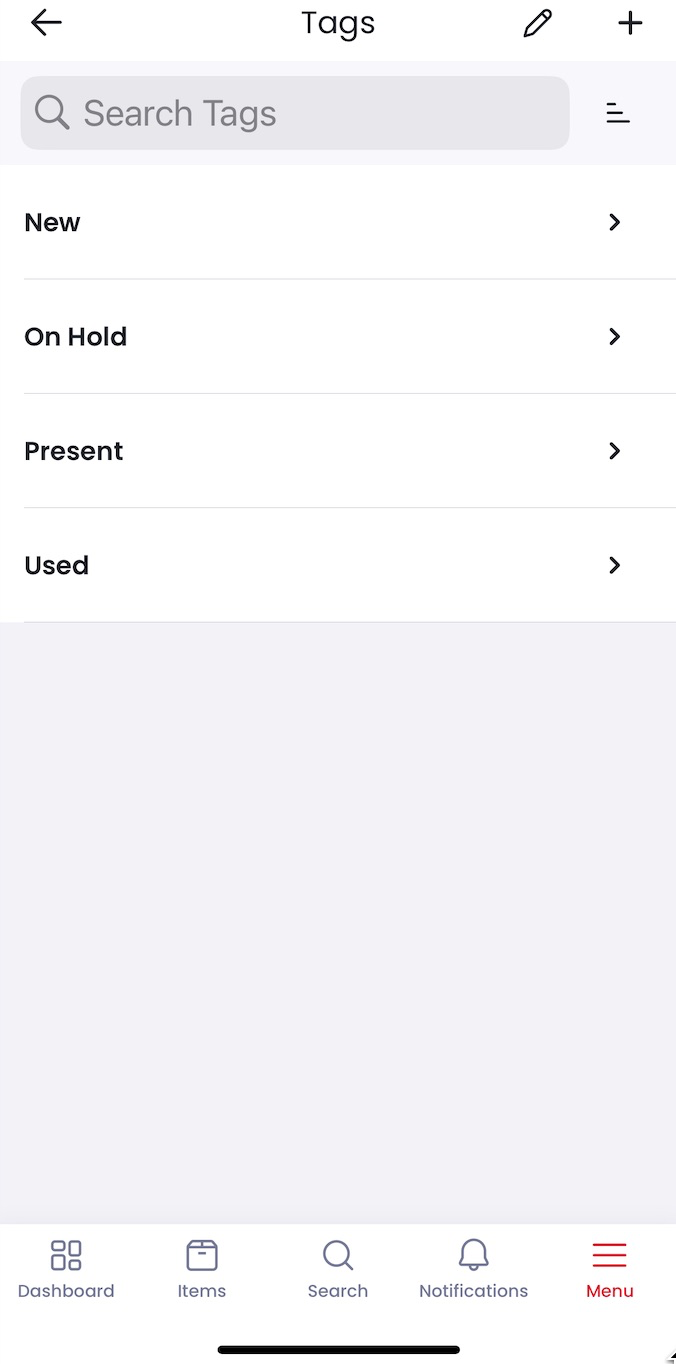Select the Menu tab
The height and width of the screenshot is (1364, 676).
tap(610, 1269)
